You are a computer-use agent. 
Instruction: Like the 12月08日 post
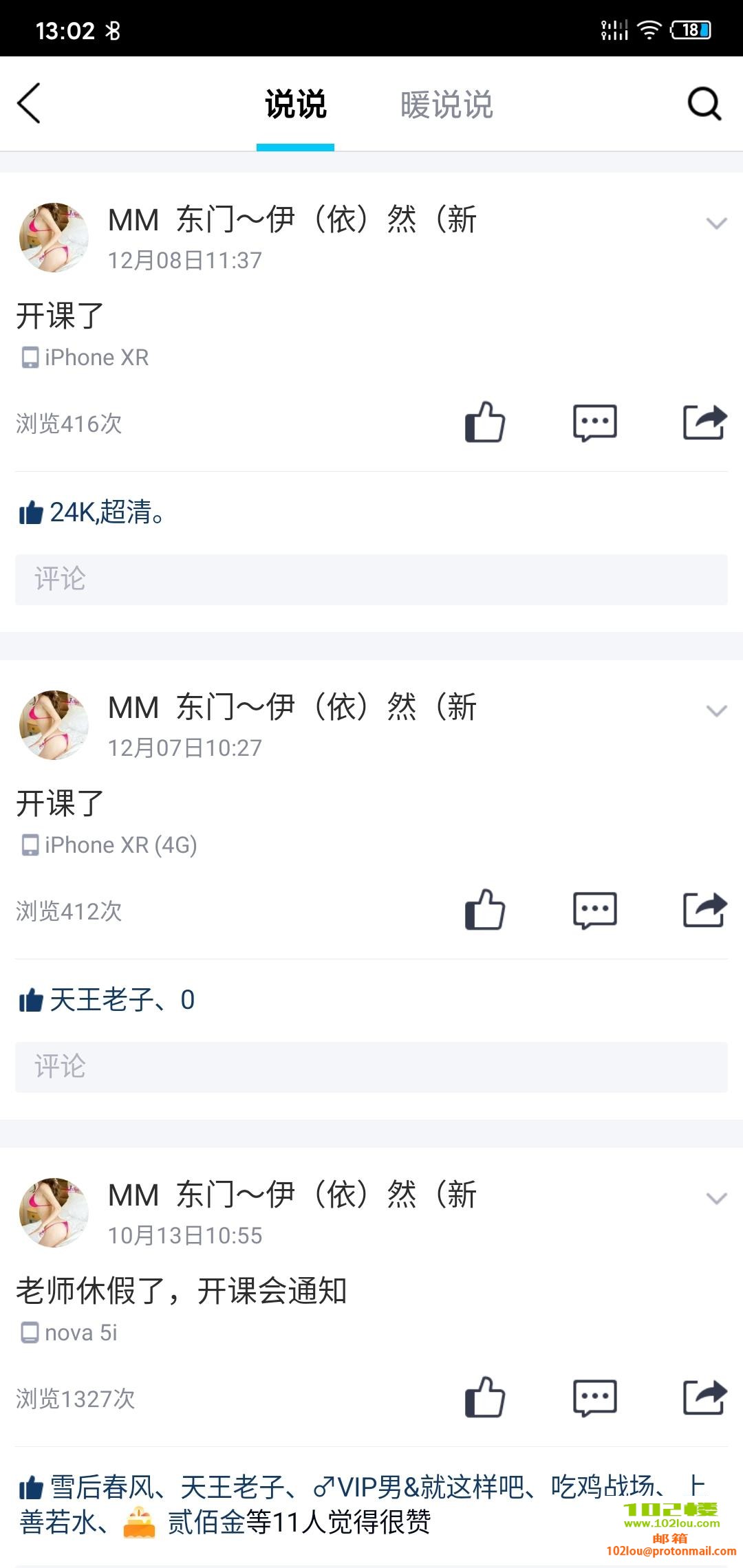tap(484, 422)
